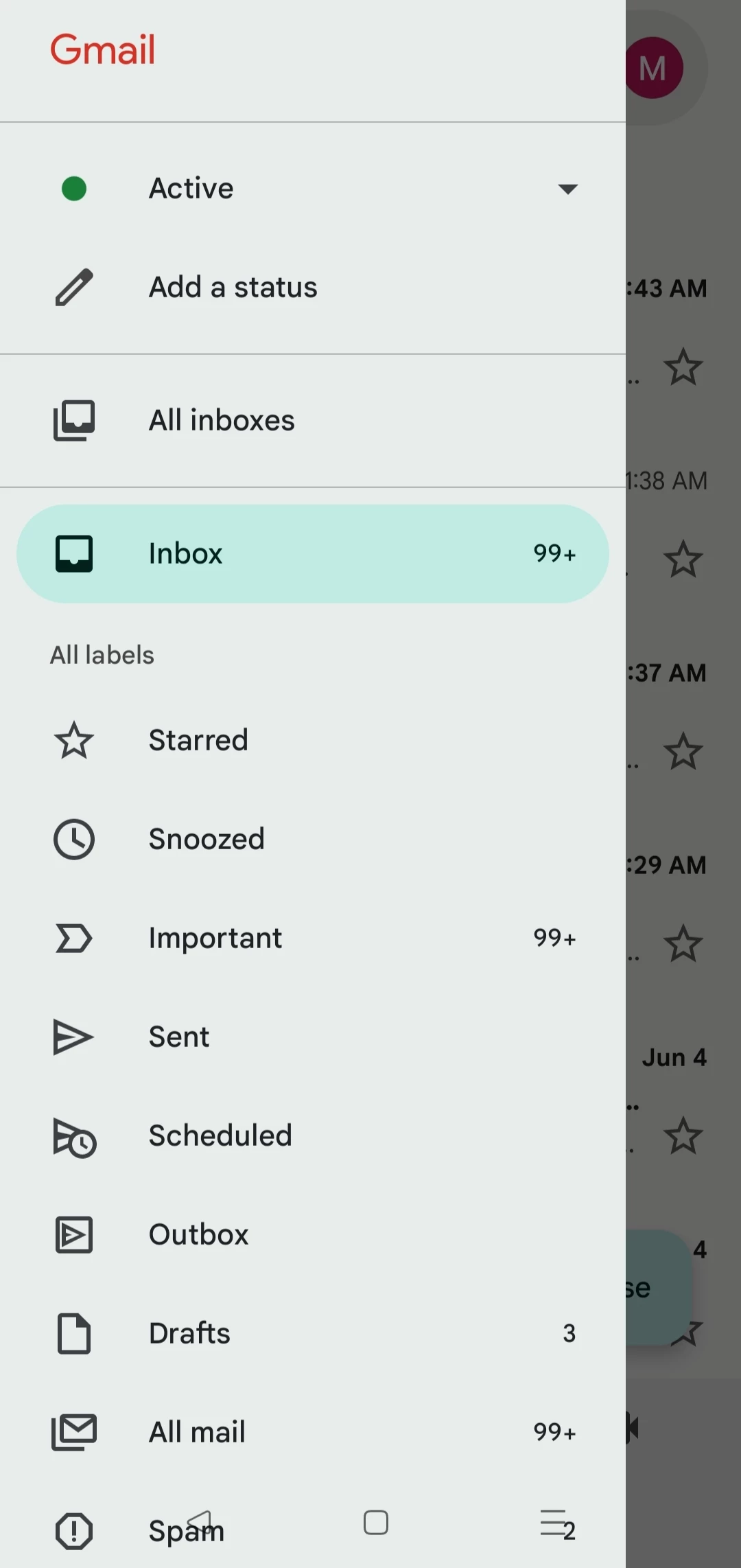Tap the system home button
Viewport: 741px width, 1568px height.
[x=376, y=1523]
